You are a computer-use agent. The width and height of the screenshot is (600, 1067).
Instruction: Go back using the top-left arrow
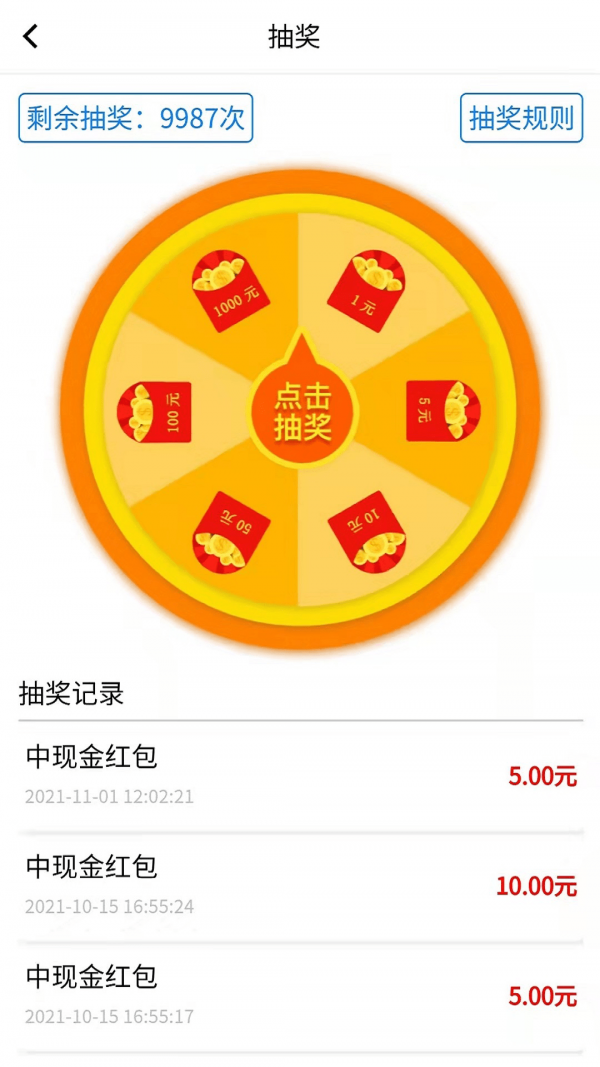click(x=31, y=37)
